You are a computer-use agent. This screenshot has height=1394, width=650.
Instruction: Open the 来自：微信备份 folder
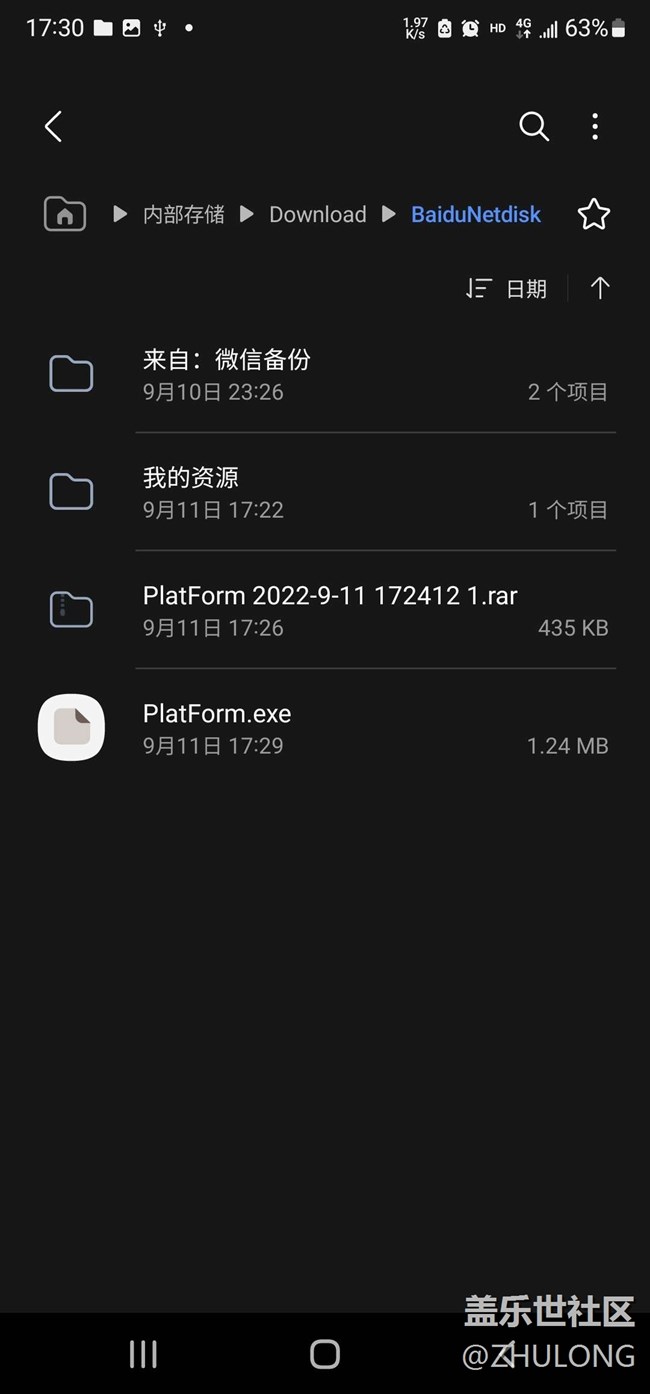(x=325, y=375)
